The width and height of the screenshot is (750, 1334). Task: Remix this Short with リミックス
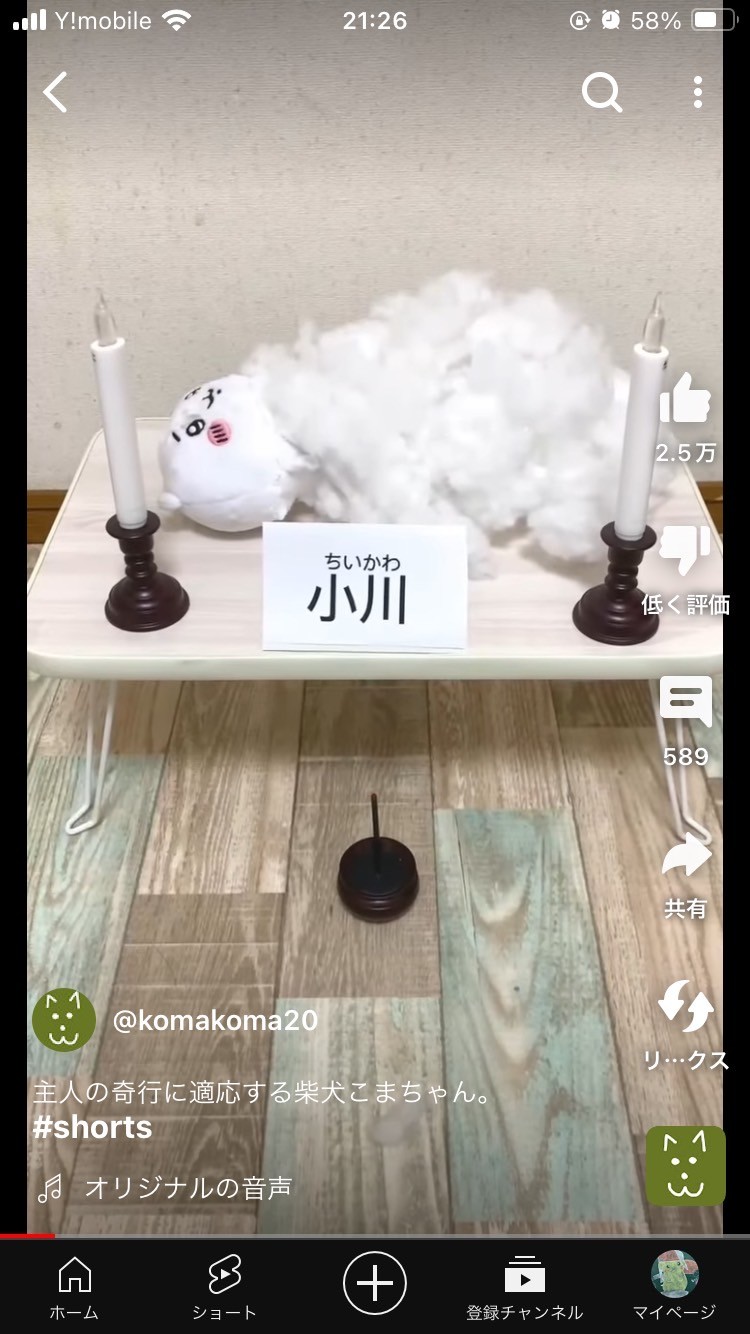coord(685,1008)
